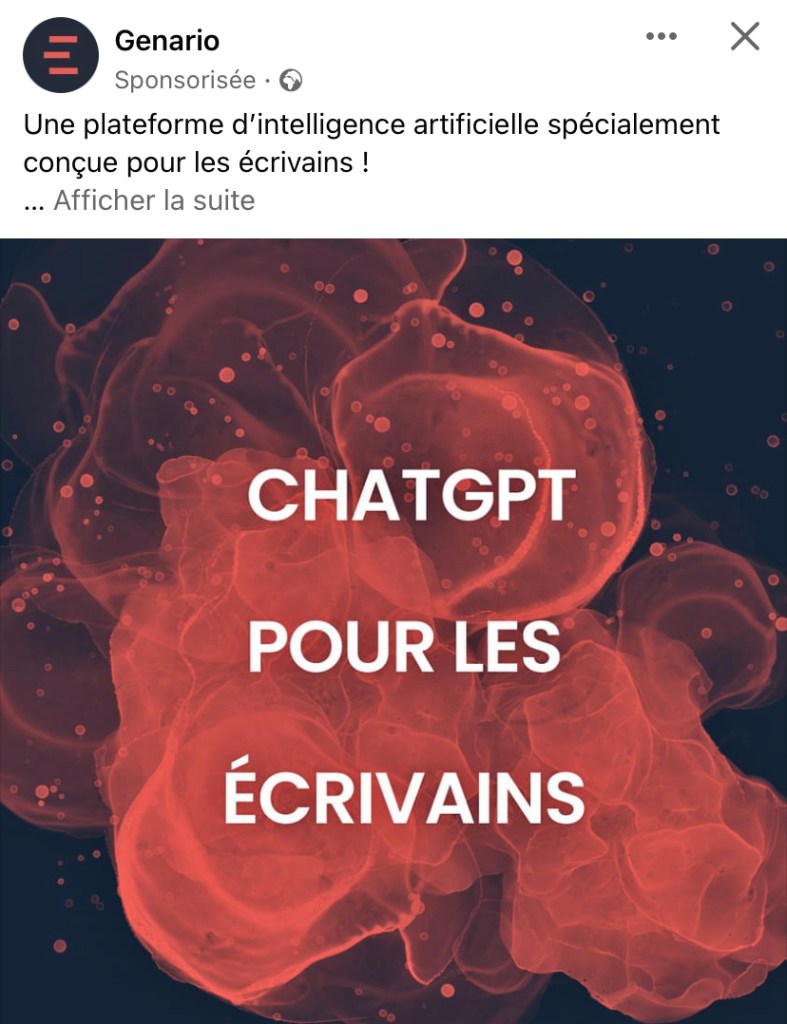Open the Genario page profile picture
The image size is (787, 1024).
pos(61,55)
